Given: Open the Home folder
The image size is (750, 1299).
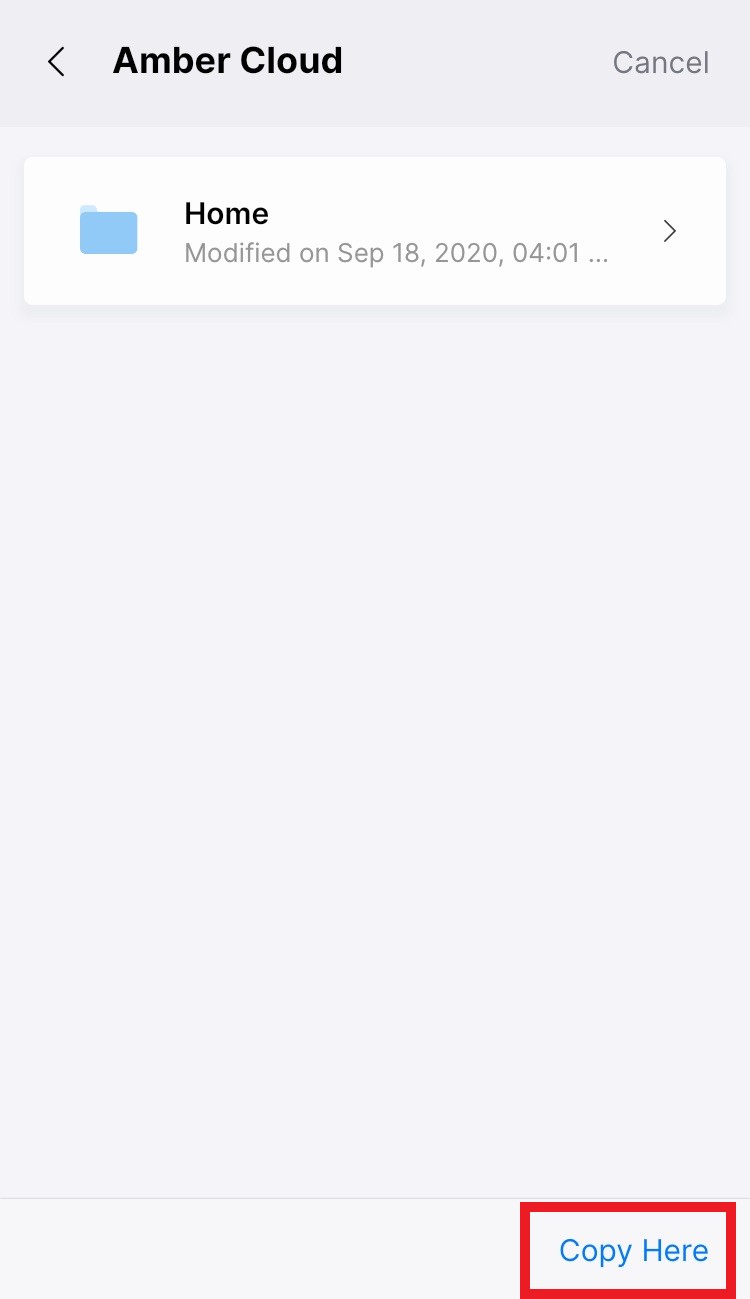Looking at the screenshot, I should click(375, 231).
